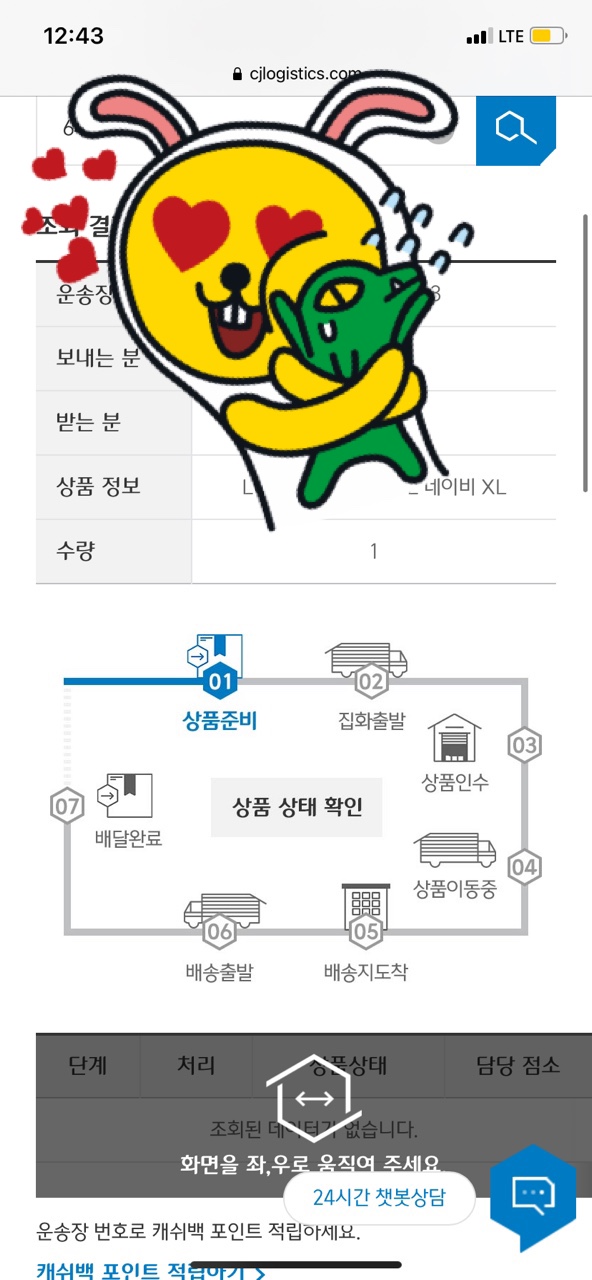Screen dimensions: 592x1280
Task: Tap the blue search magnifier button
Action: point(515,130)
